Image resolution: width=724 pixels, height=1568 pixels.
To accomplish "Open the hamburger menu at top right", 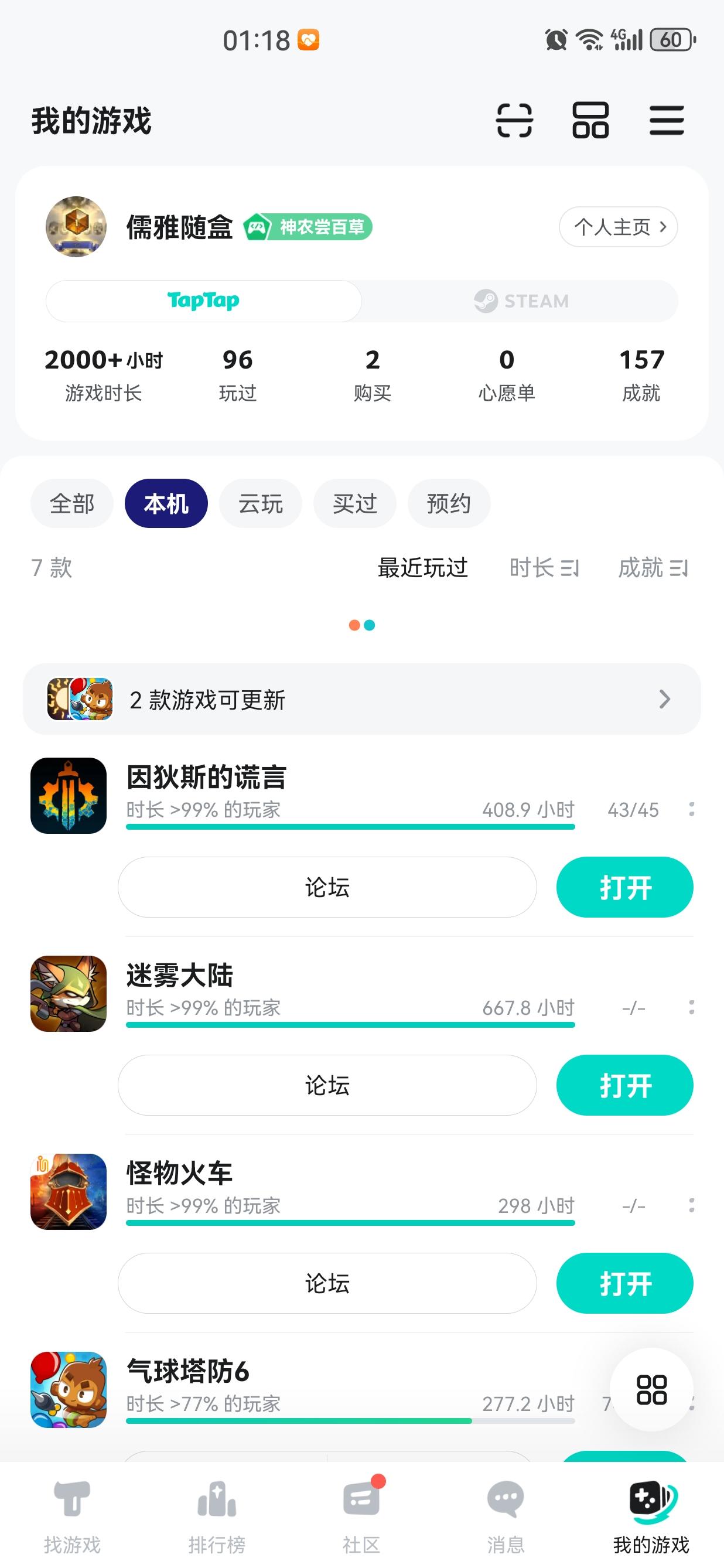I will point(665,121).
